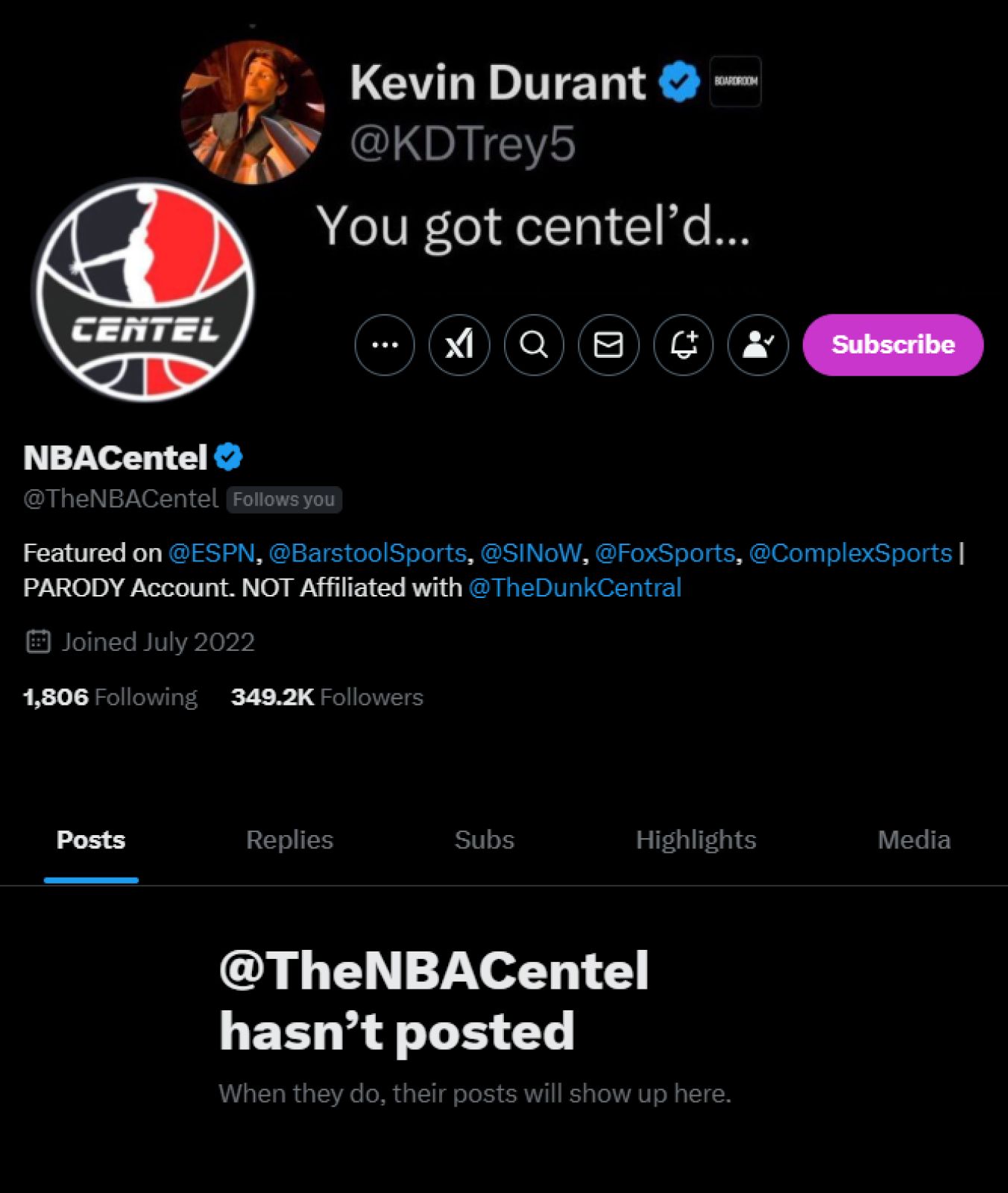Open the 349.2K Followers list
Viewport: 1008px width, 1193px height.
(327, 697)
